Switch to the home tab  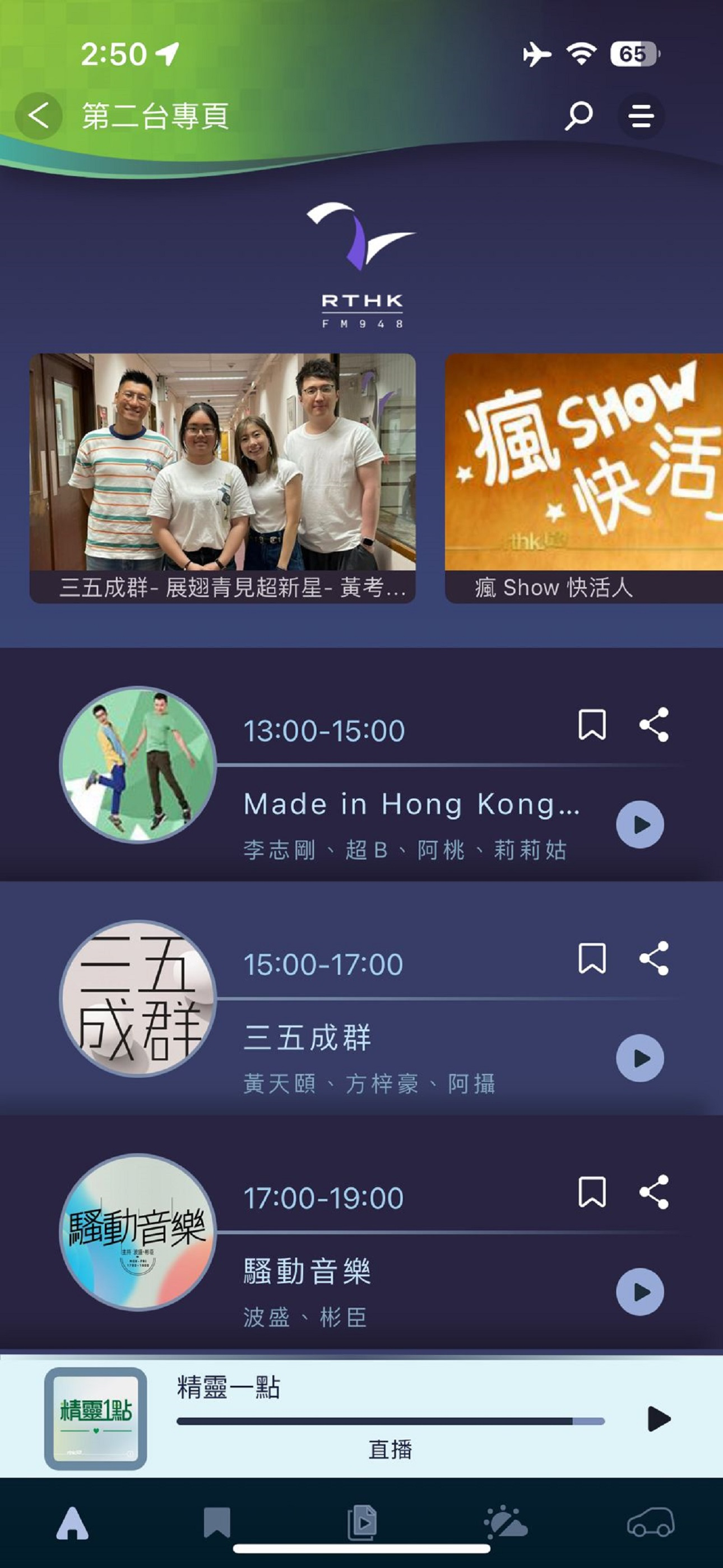[x=72, y=1523]
